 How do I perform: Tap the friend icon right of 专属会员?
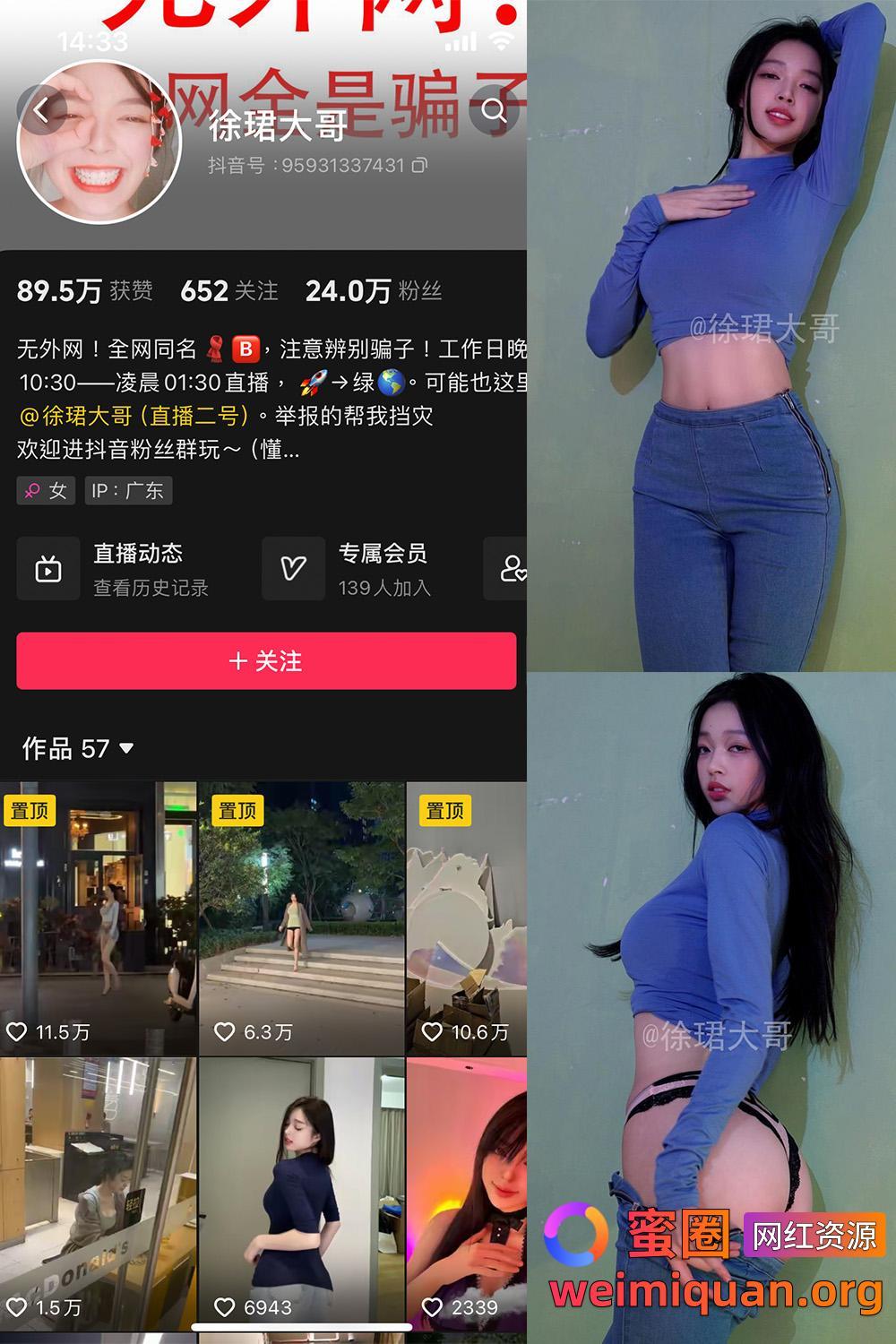coord(513,567)
